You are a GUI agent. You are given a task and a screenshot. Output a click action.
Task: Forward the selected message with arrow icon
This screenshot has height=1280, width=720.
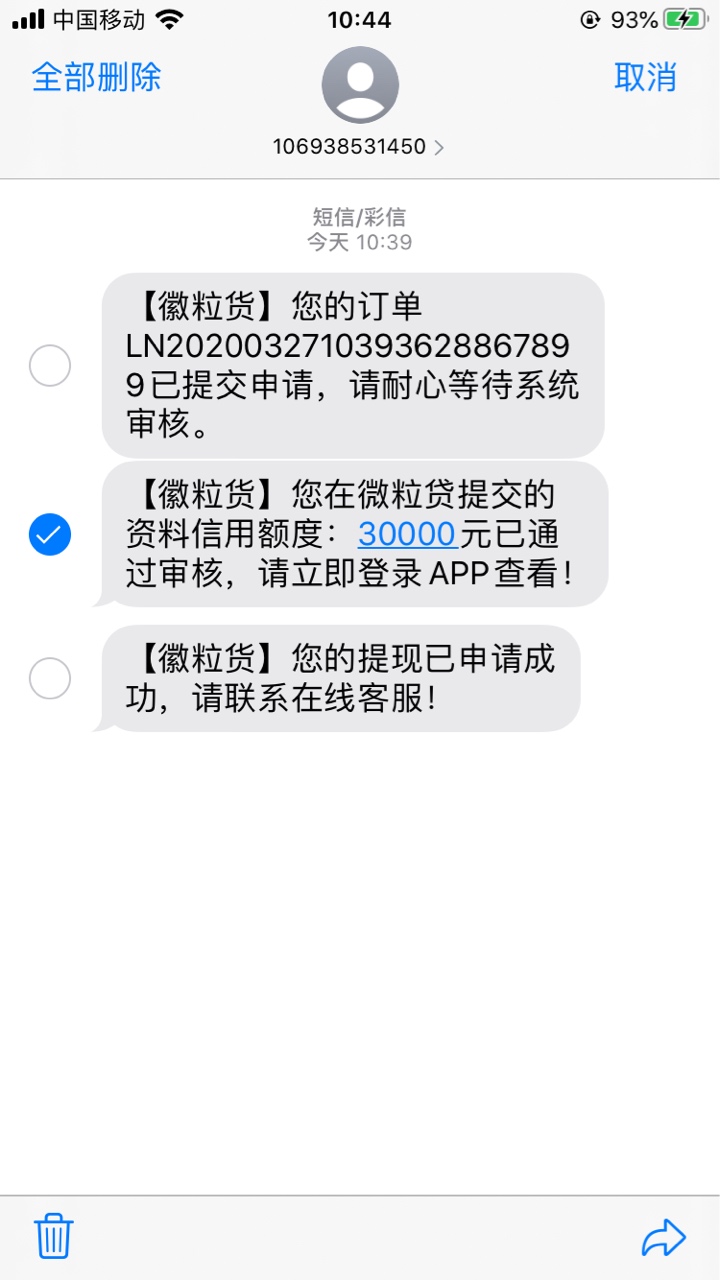663,1238
